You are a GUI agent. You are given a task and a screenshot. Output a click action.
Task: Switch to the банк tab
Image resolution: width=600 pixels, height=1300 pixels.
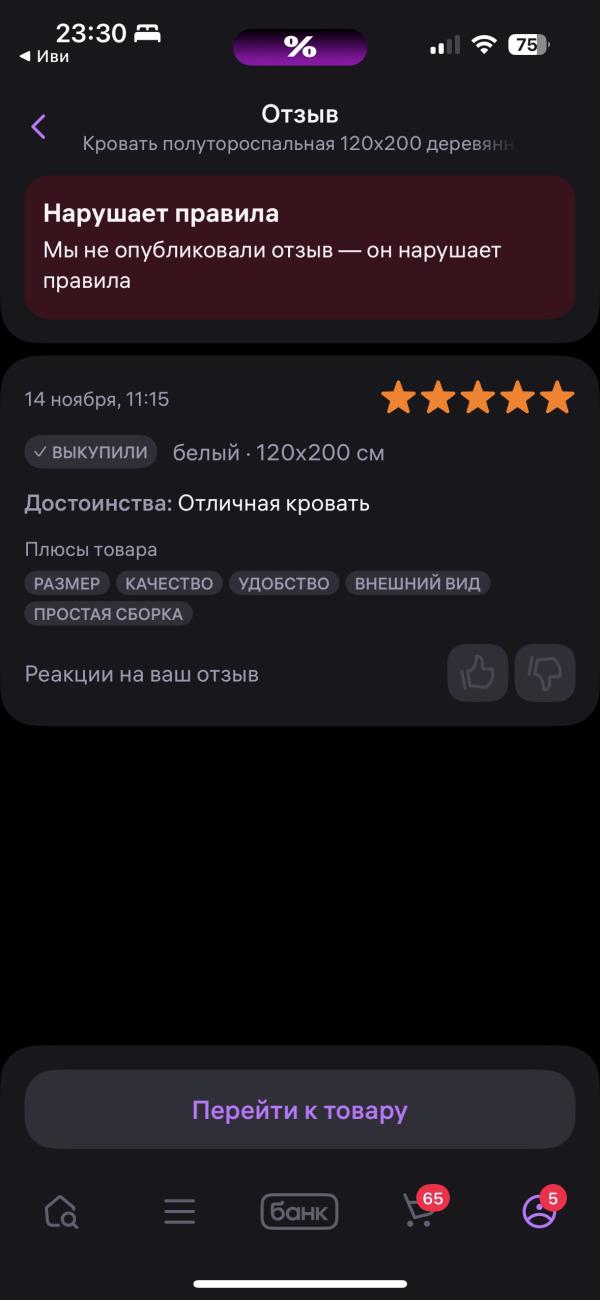point(300,1212)
